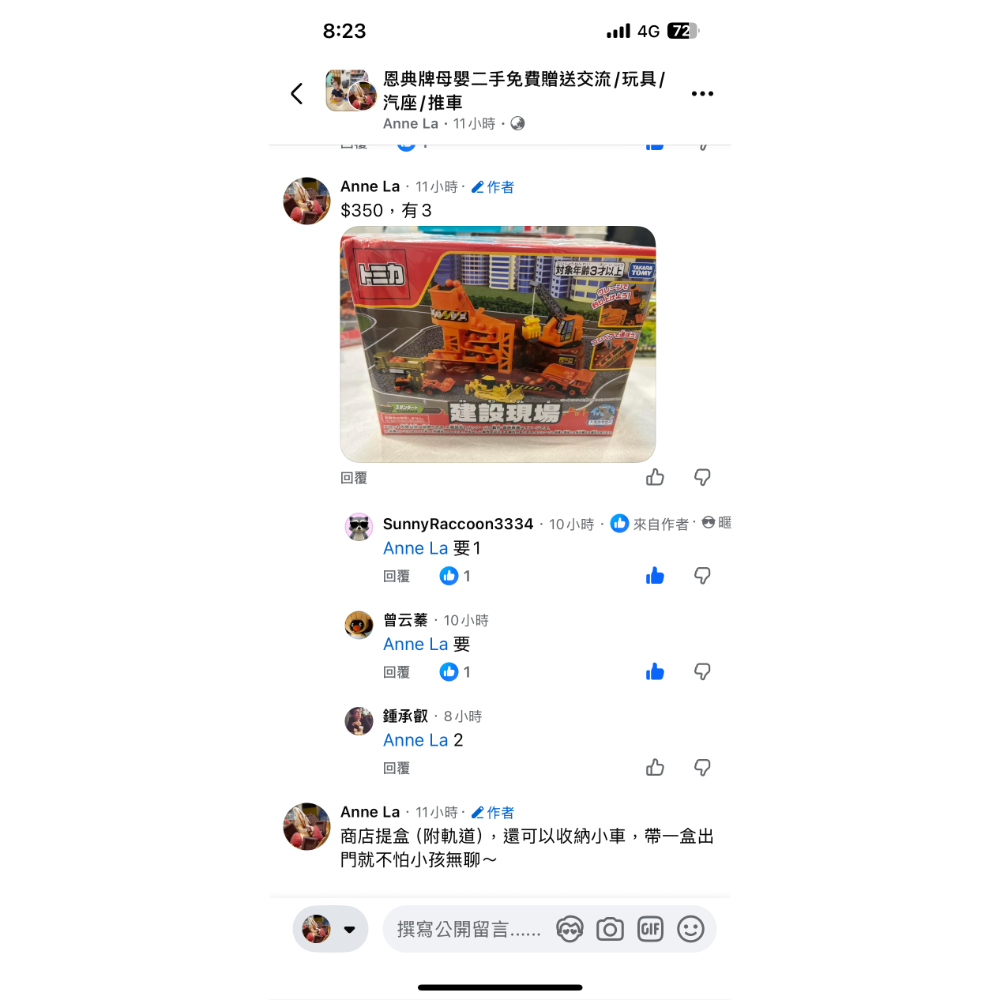This screenshot has width=1000, height=1000.
Task: Open the toy box photo in Anne La's comment
Action: (498, 344)
